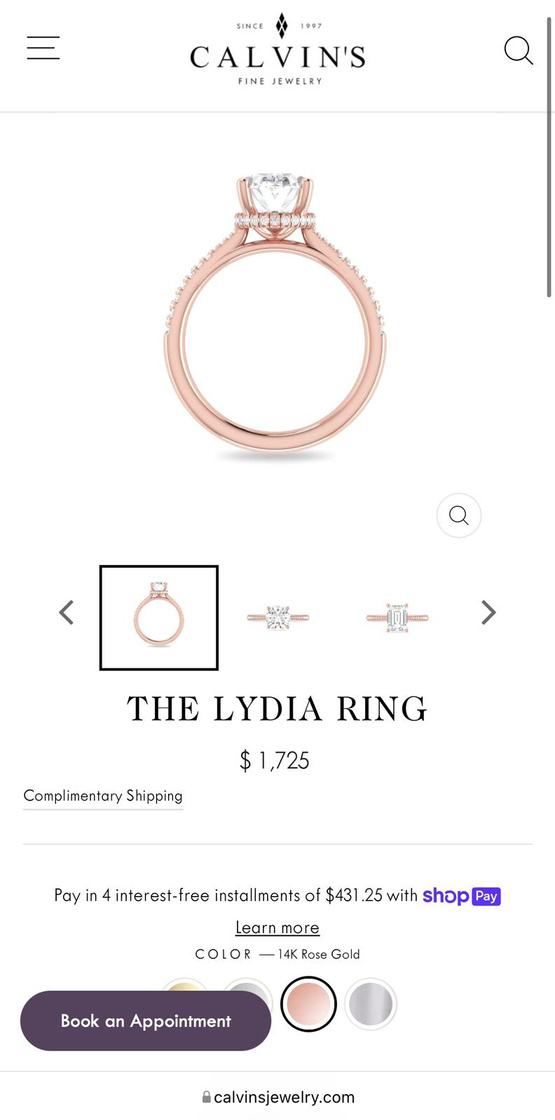Choose the rose gold color swatch
The height and width of the screenshot is (1120, 555).
pos(308,1004)
